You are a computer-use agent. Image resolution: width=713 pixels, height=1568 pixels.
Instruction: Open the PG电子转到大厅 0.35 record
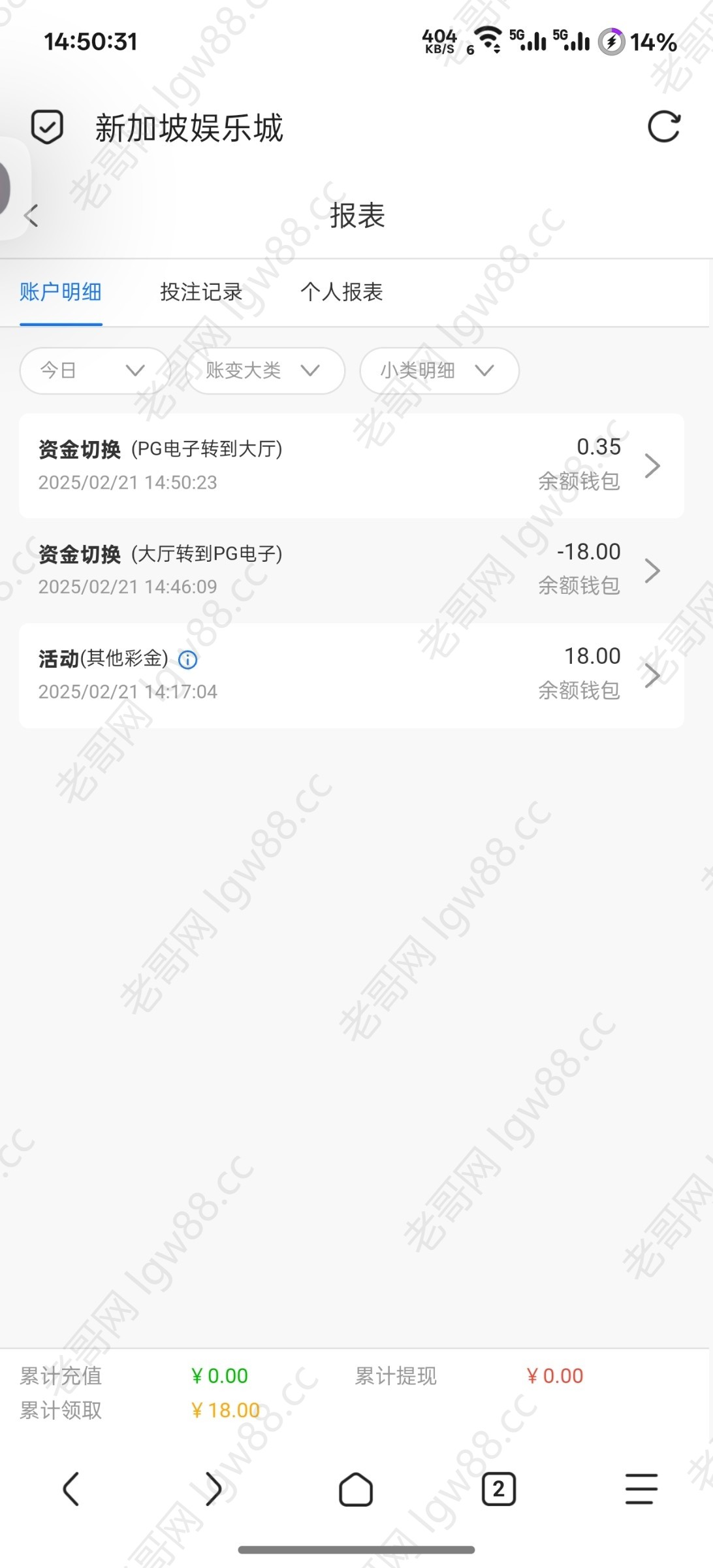tap(351, 466)
